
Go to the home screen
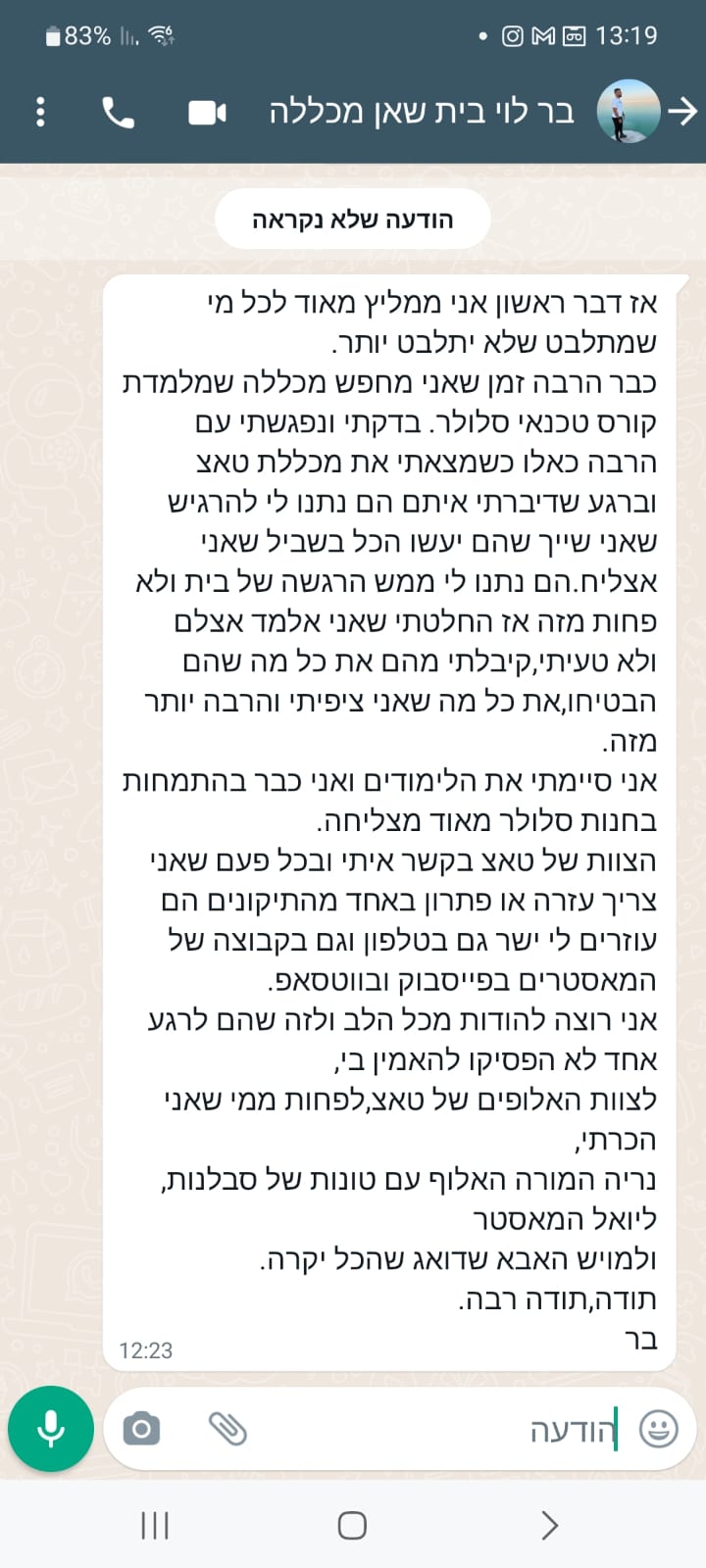(x=352, y=1525)
